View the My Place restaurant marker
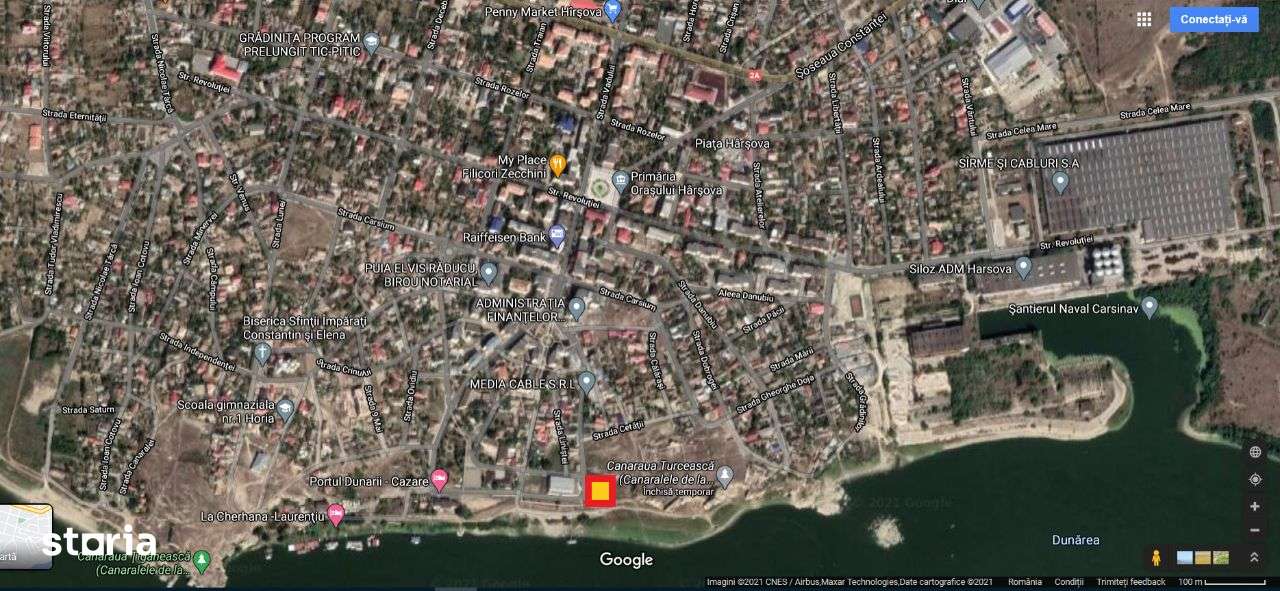This screenshot has height=591, width=1280. [x=558, y=164]
